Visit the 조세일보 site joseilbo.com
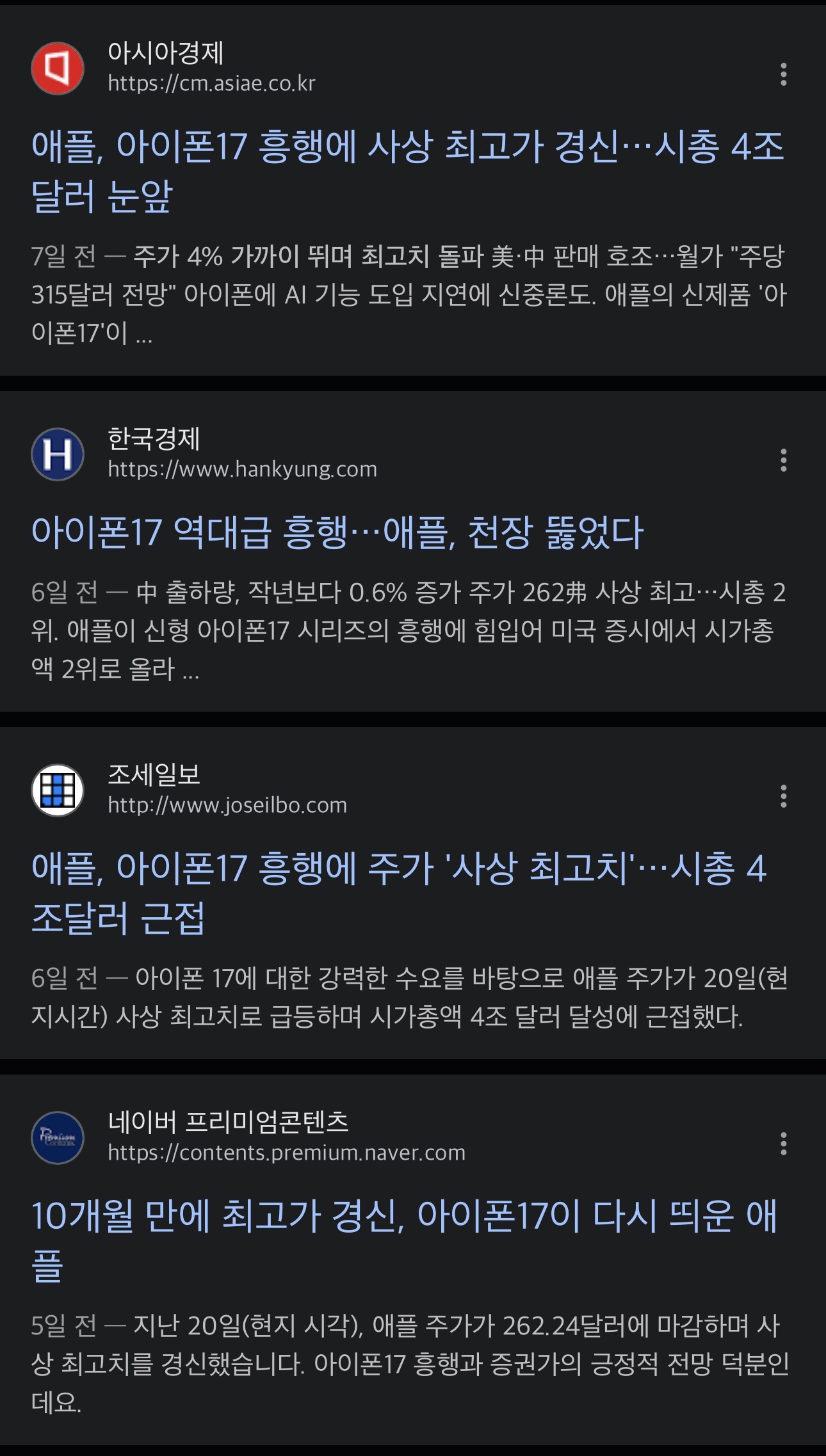This screenshot has width=826, height=1456. click(227, 804)
